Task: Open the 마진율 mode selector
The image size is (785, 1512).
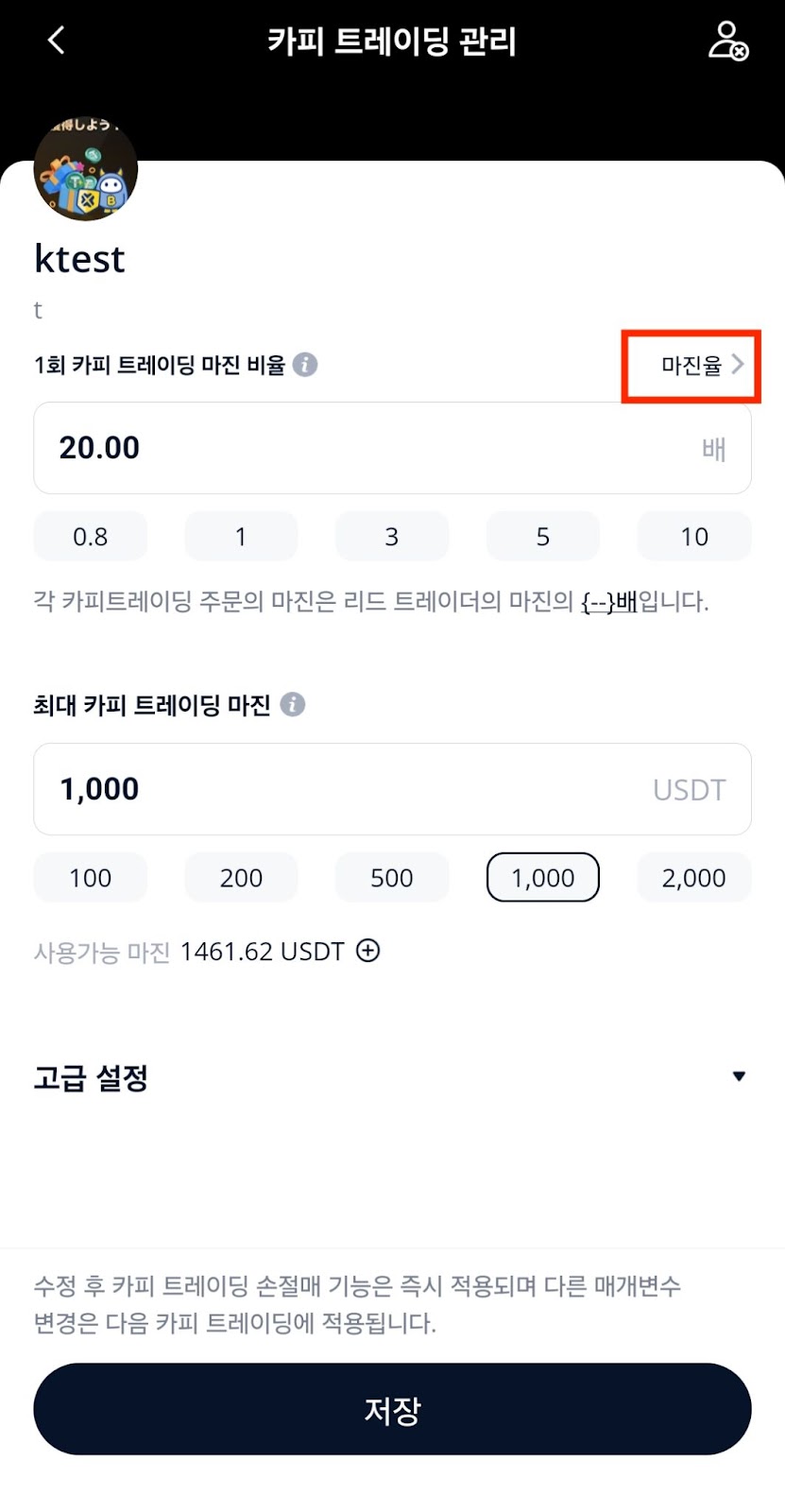Action: (702, 365)
